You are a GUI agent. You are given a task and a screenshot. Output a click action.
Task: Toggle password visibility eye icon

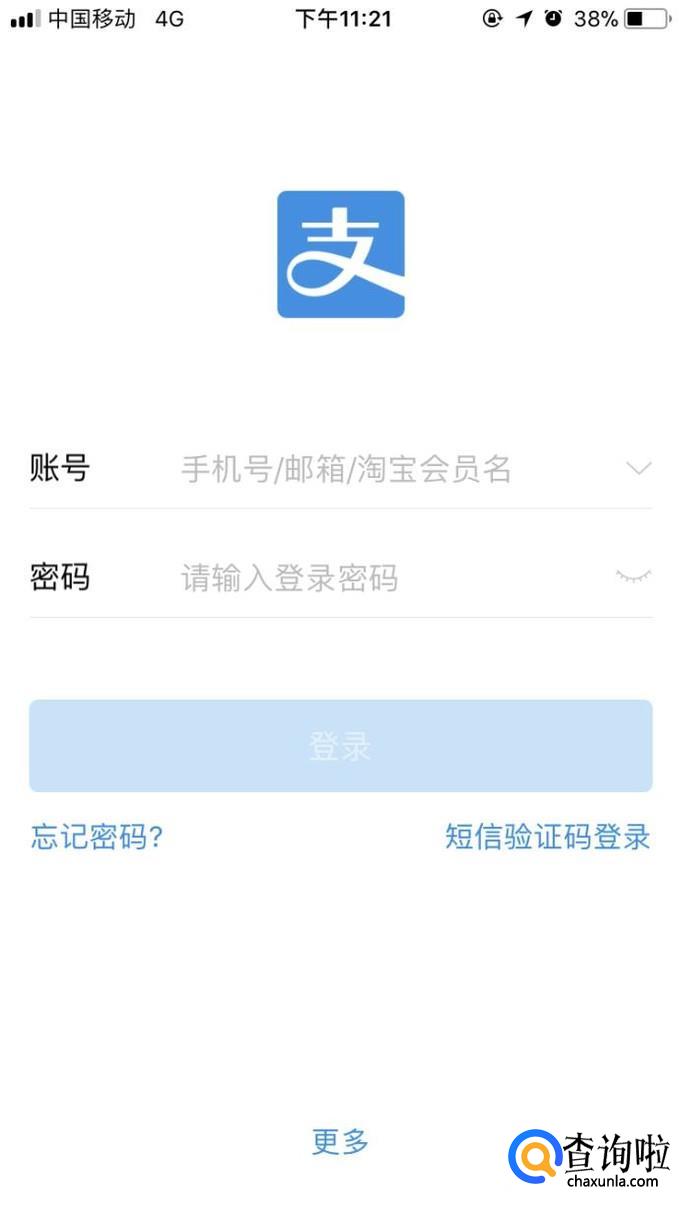[633, 577]
